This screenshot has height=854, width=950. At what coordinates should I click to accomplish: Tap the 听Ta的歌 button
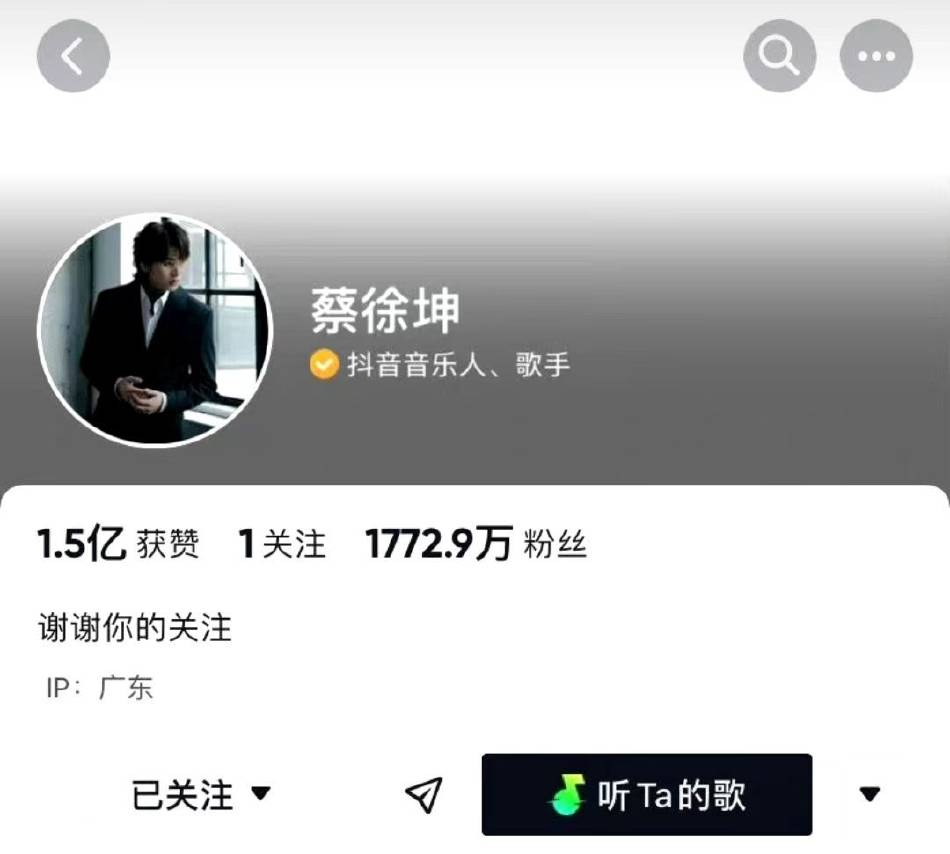coord(647,795)
